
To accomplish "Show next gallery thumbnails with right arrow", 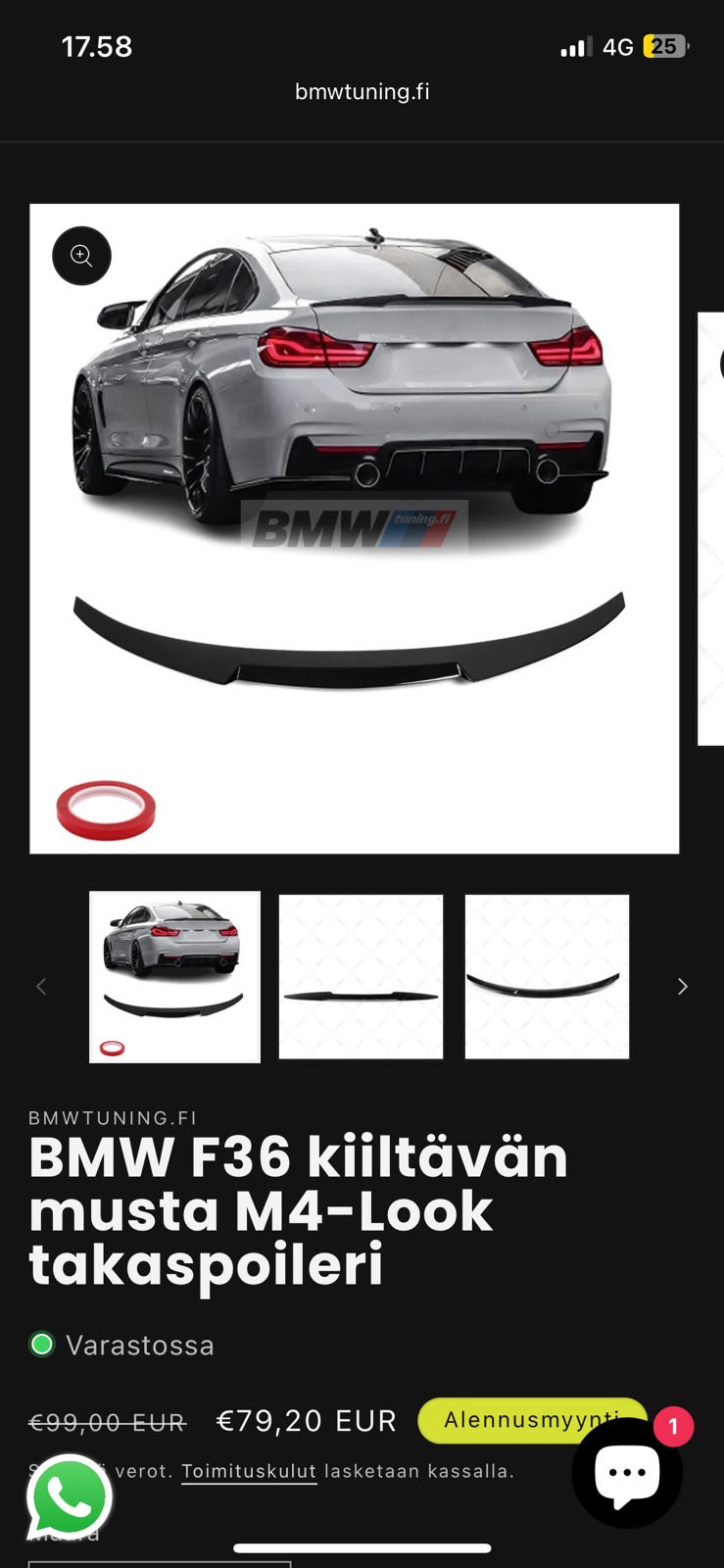I will (x=683, y=986).
